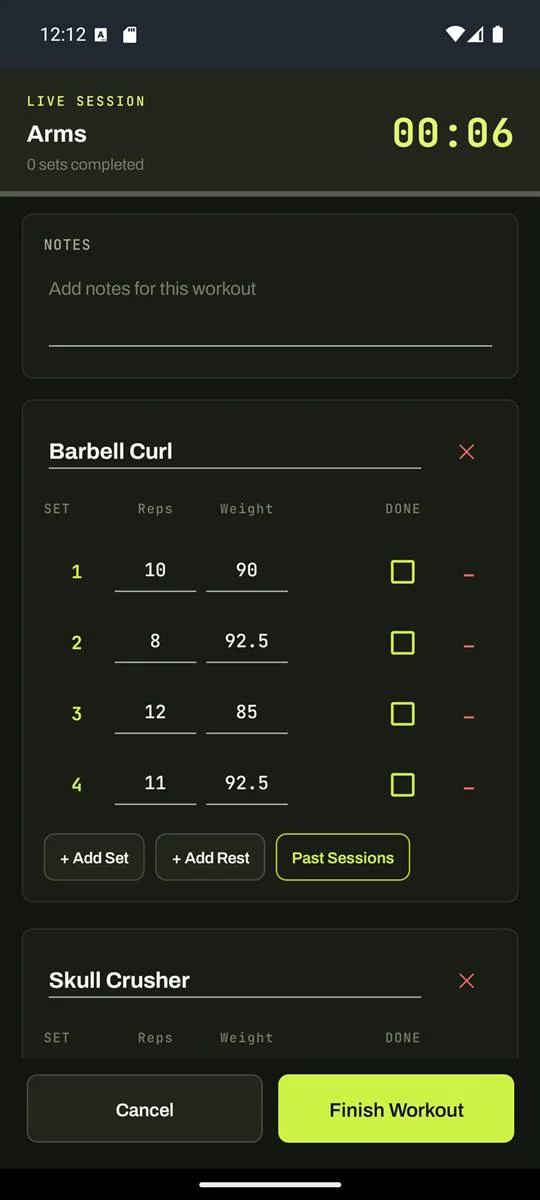Finish the Arms workout
The image size is (540, 1200).
pos(396,1109)
